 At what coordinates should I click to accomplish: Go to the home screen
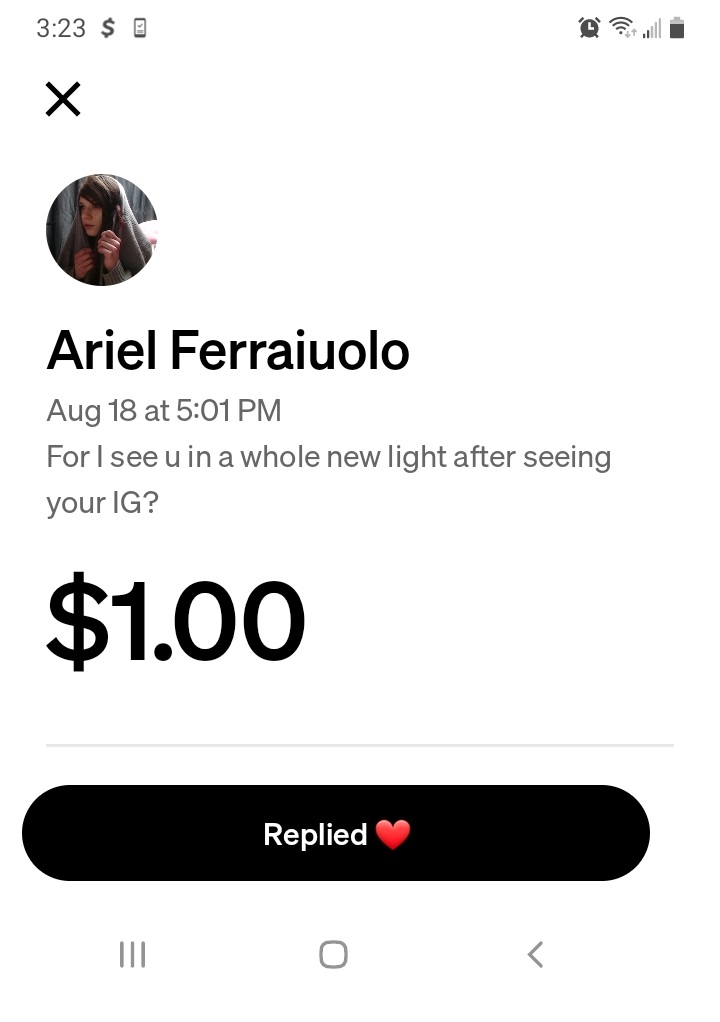pos(333,954)
